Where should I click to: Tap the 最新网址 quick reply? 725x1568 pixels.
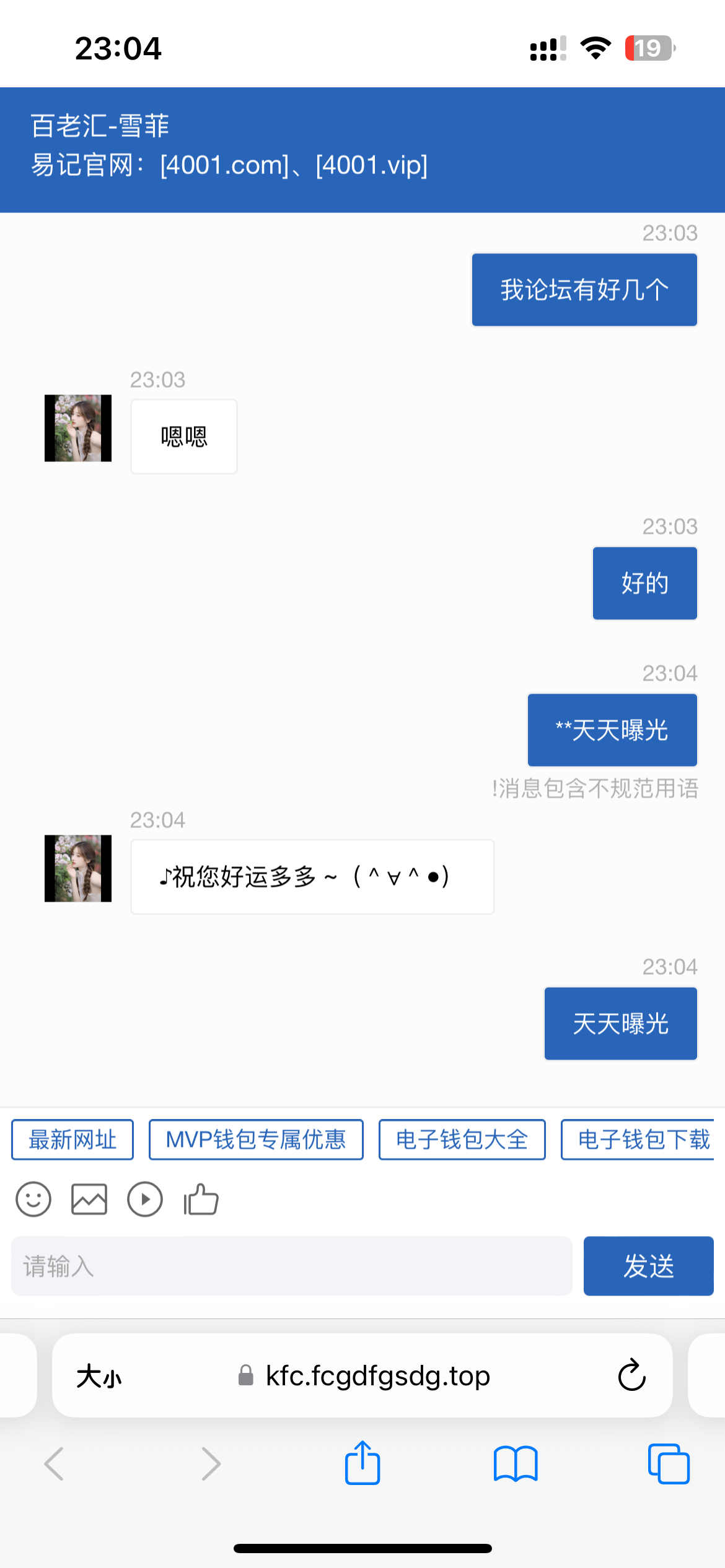point(72,1139)
